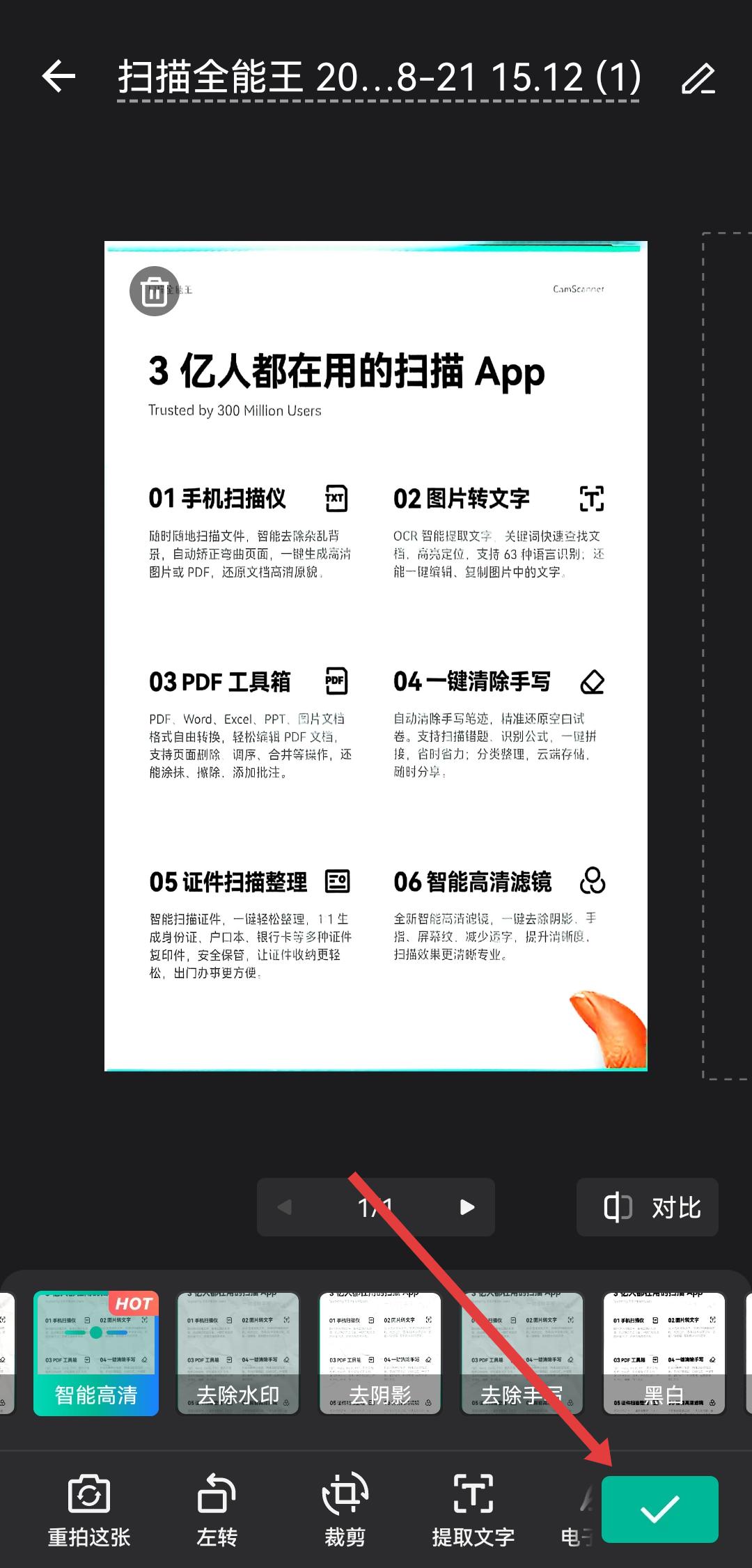Go to previous page arrow

(285, 1207)
